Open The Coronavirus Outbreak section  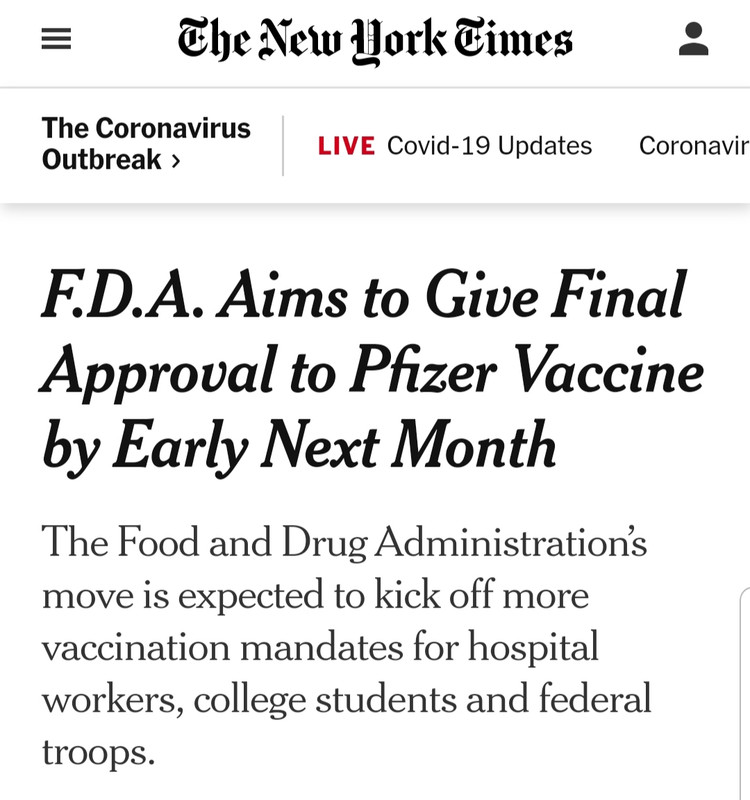146,144
